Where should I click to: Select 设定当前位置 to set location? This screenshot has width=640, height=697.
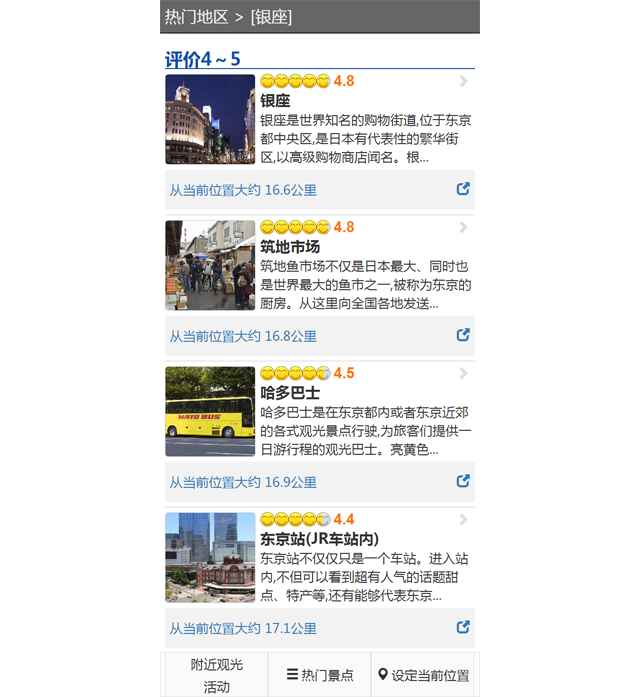point(424,675)
